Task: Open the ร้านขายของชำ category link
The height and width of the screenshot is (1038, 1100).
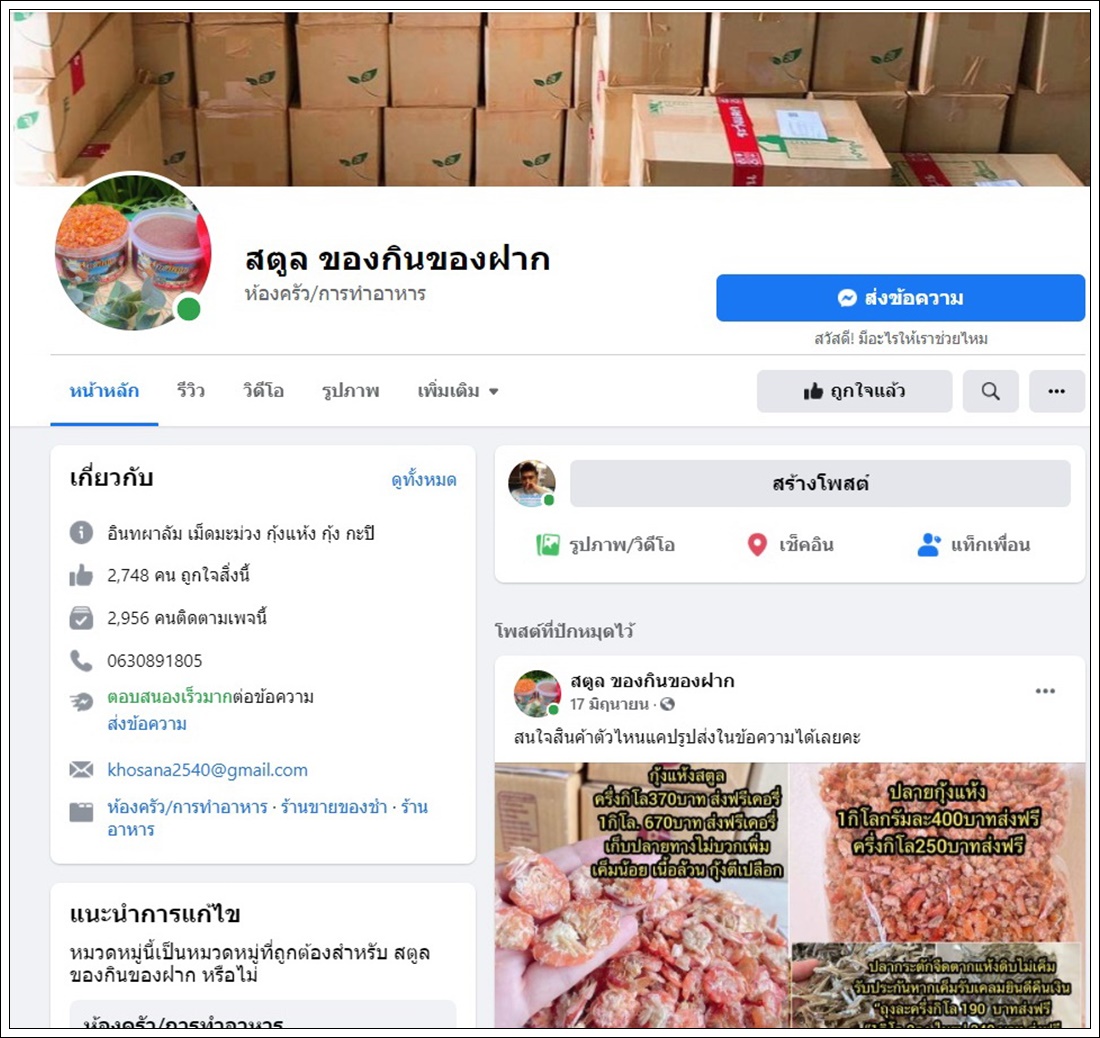Action: pyautogui.click(x=334, y=807)
